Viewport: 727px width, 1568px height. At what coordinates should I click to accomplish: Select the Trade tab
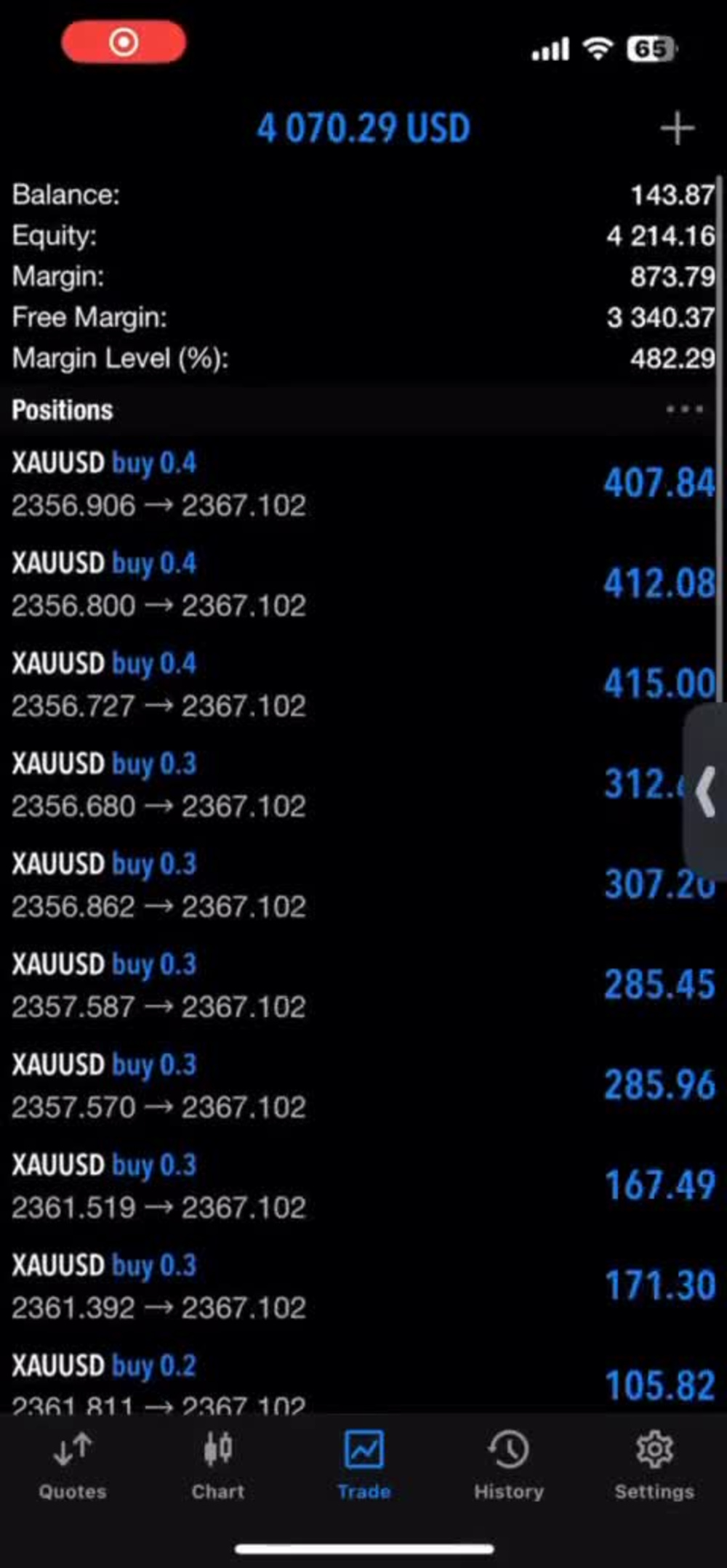363,1466
